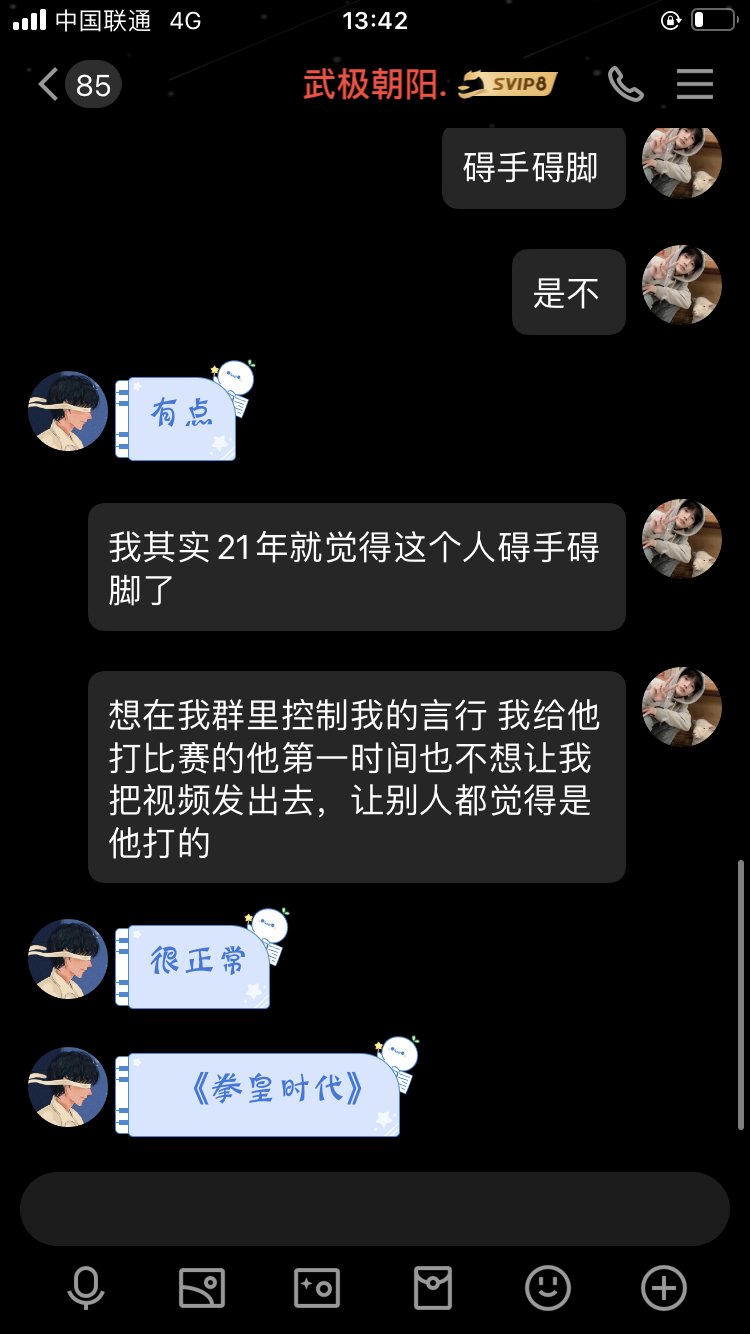Image resolution: width=750 pixels, height=1334 pixels.
Task: Open the emoji panel
Action: [548, 1287]
